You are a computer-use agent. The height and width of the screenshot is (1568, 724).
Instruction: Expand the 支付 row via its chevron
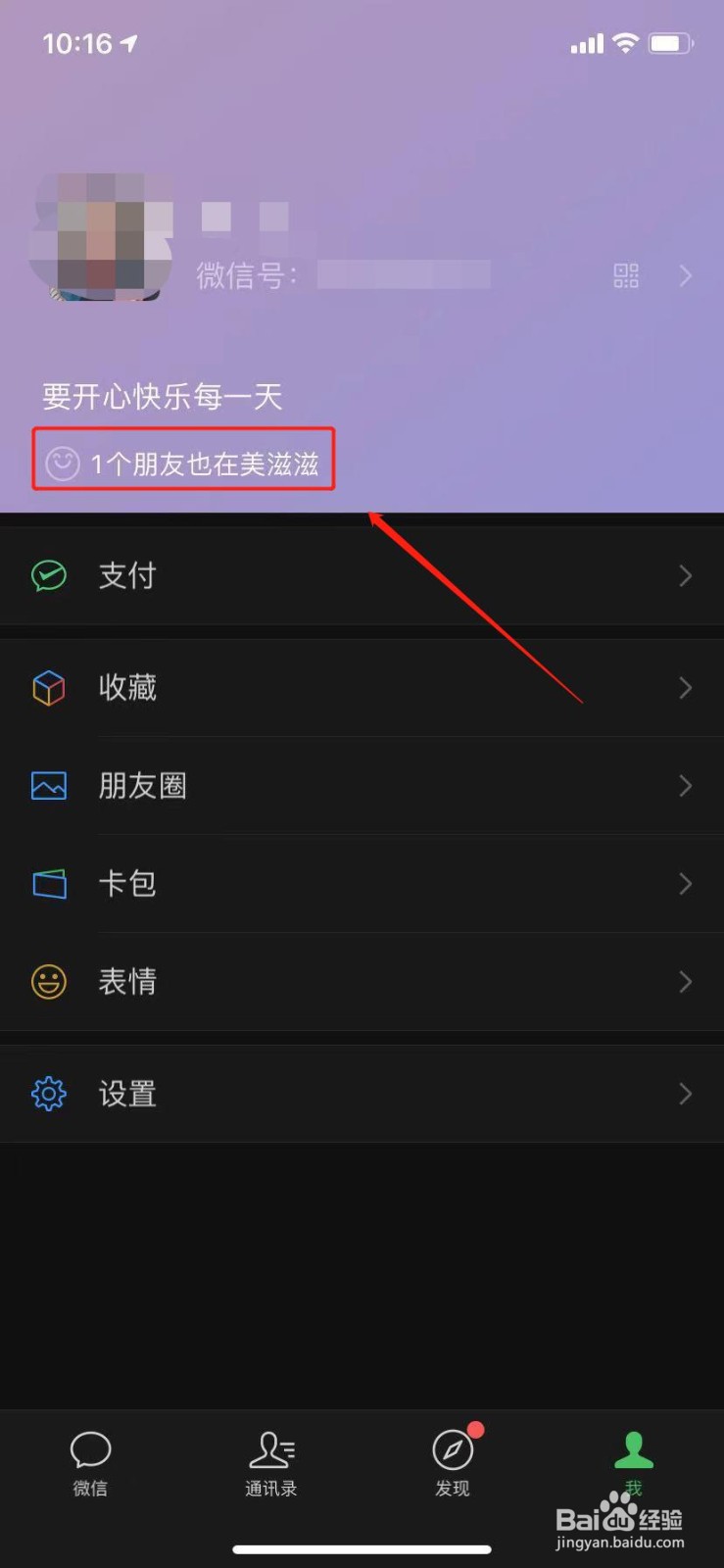pos(685,576)
